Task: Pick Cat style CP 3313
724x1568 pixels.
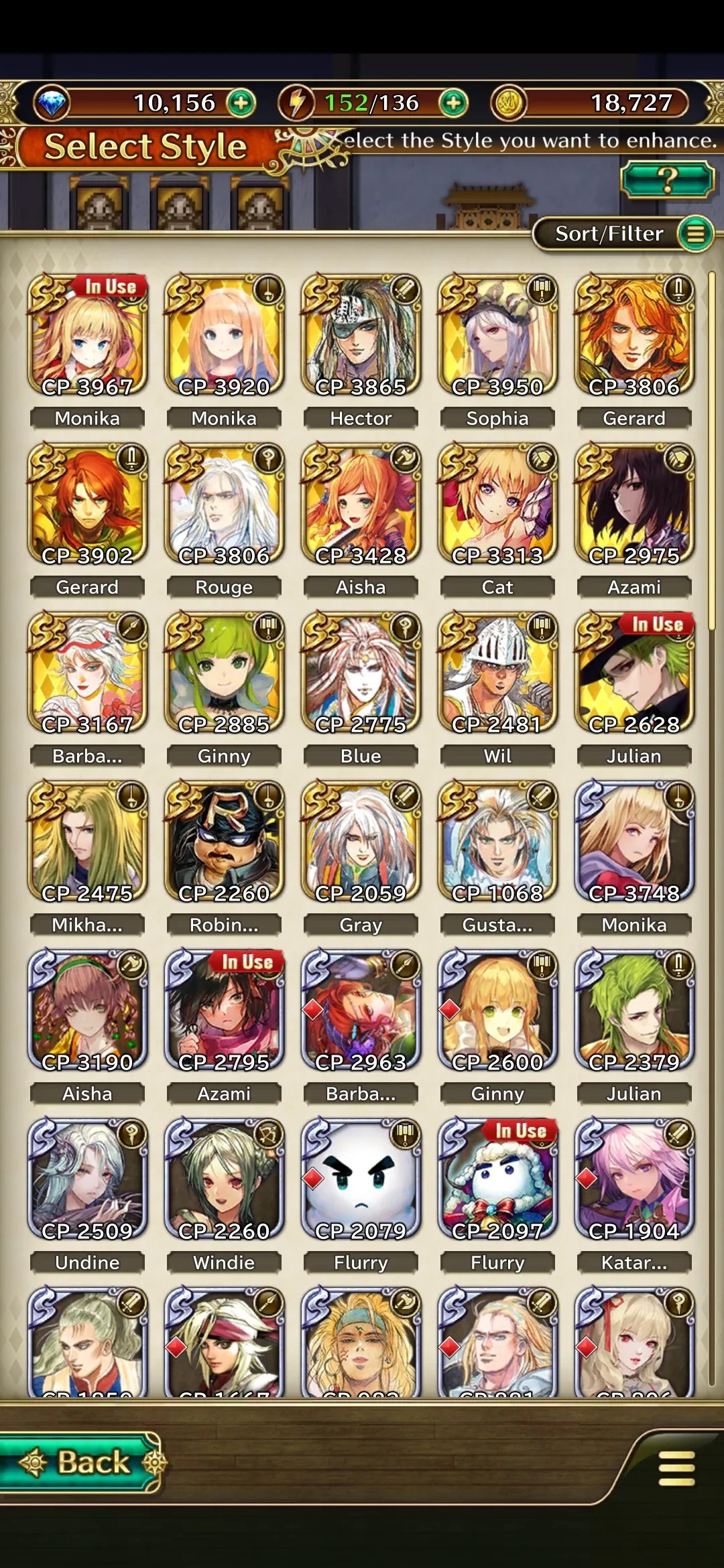Action: coord(497,505)
